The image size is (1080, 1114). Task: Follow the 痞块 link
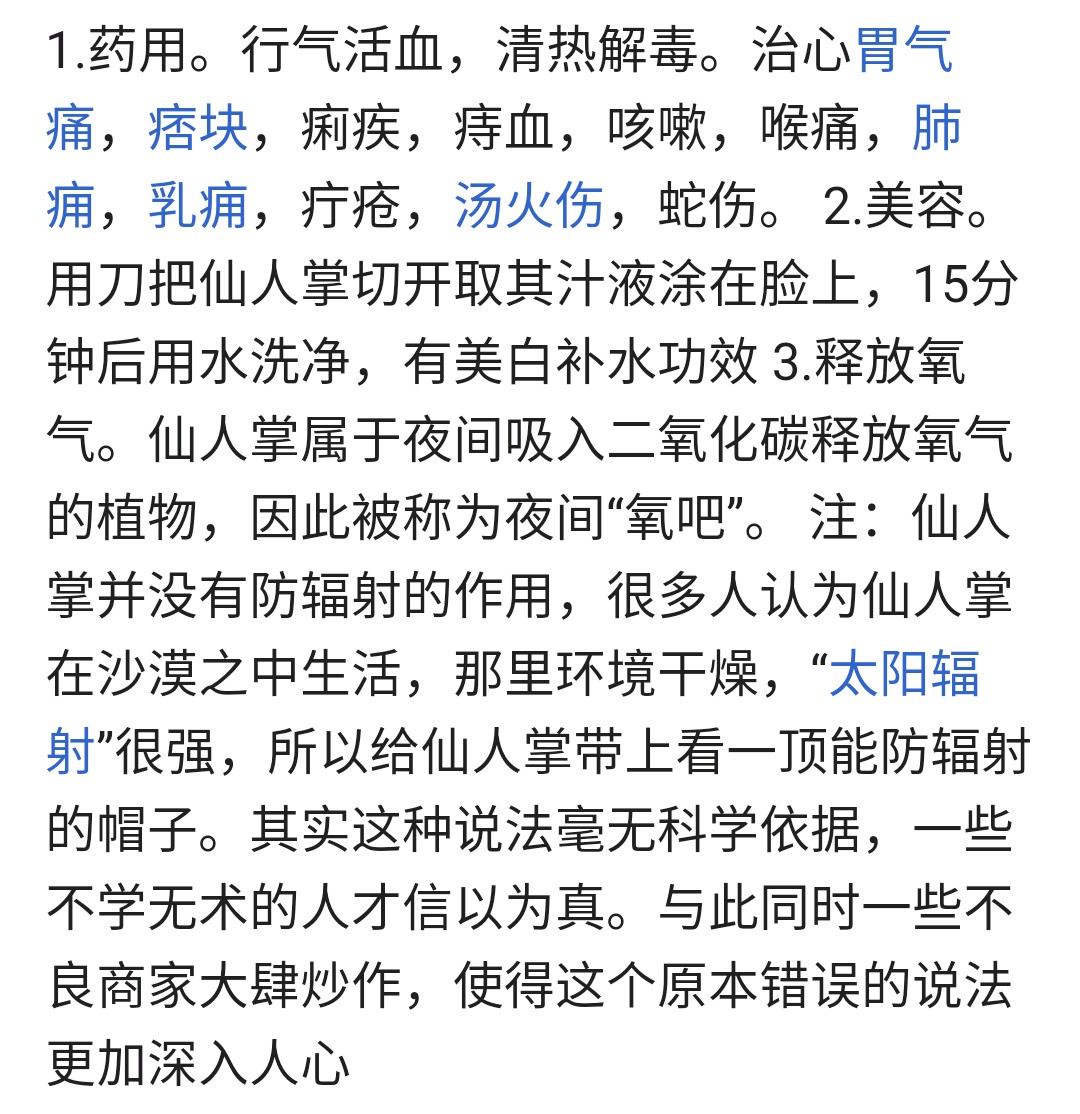[x=197, y=130]
